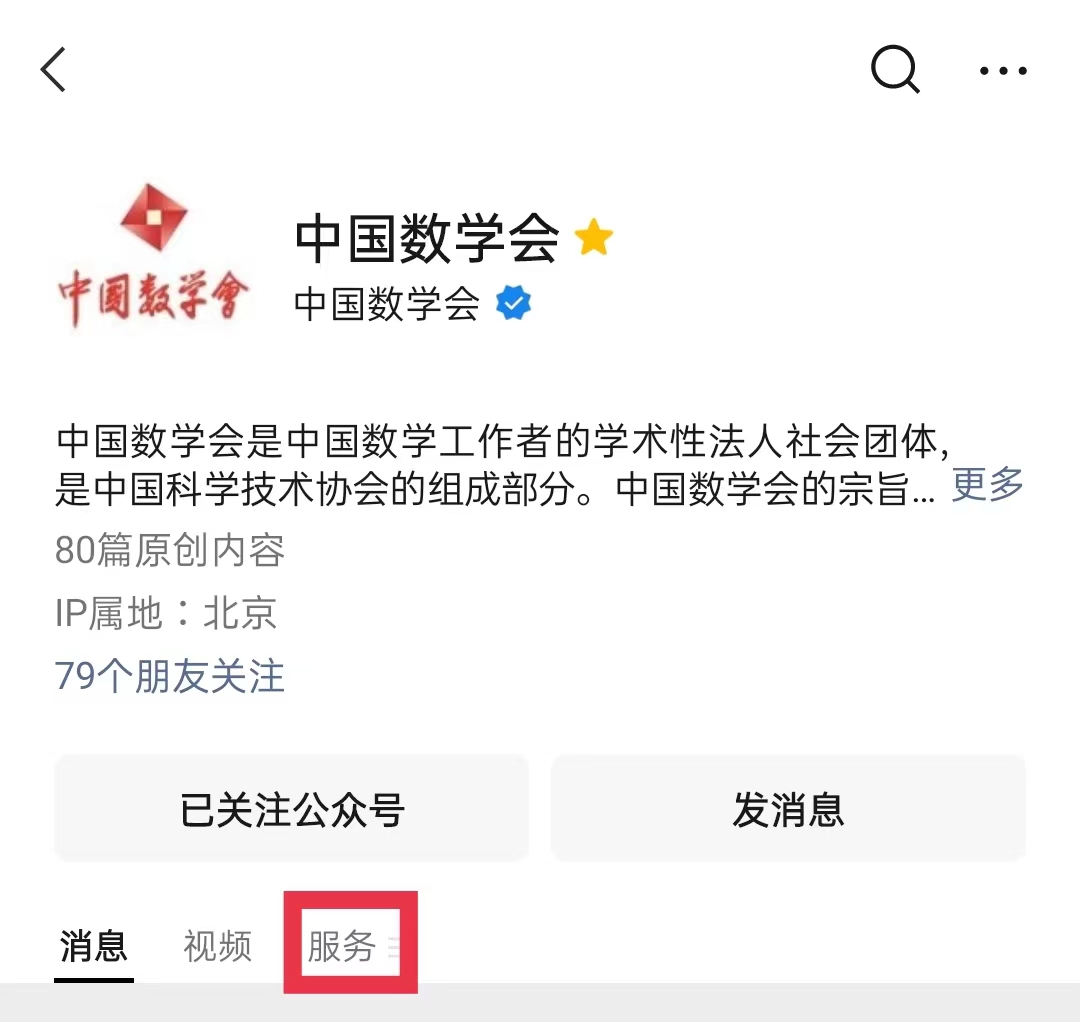Go back to the previous page
1080x1022 pixels.
point(54,71)
